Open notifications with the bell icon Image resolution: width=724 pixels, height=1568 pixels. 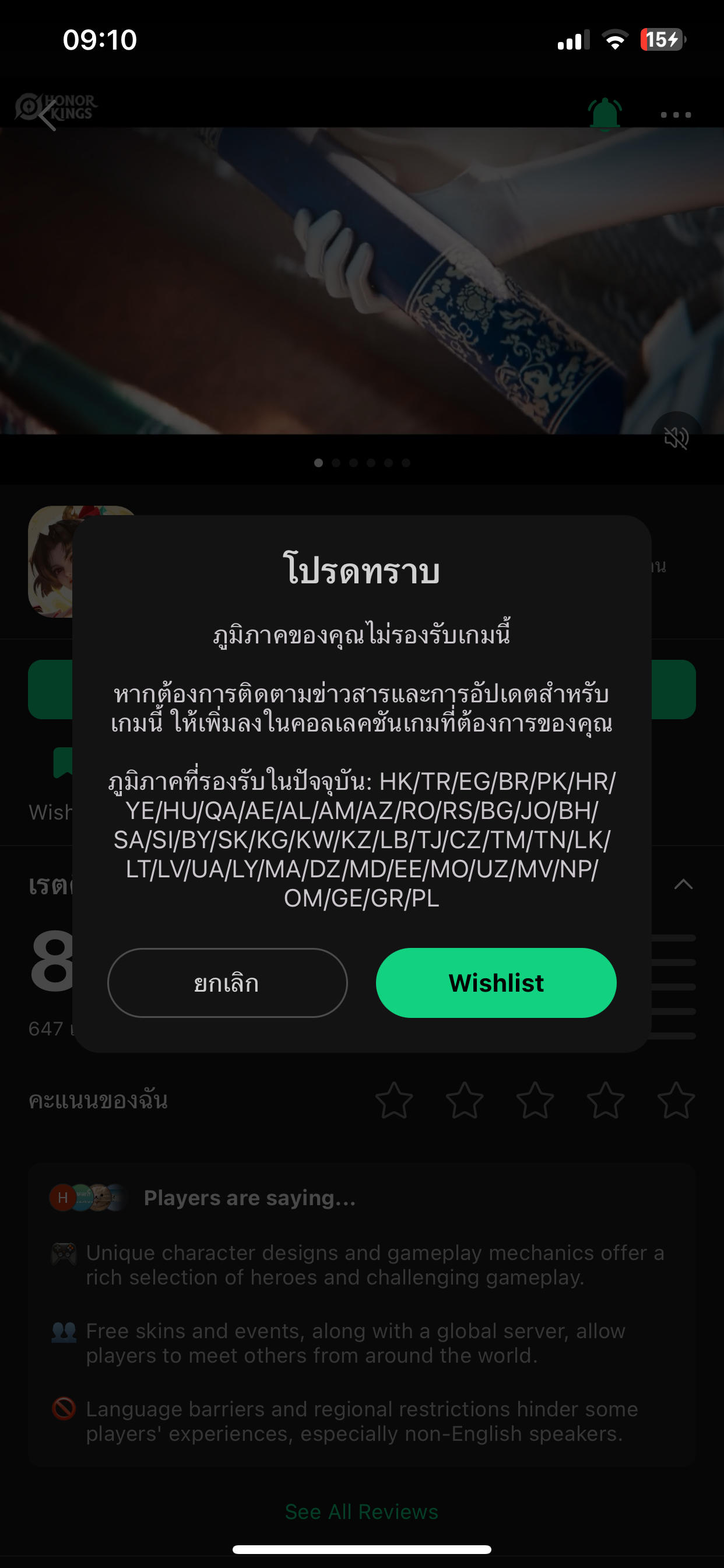point(605,113)
